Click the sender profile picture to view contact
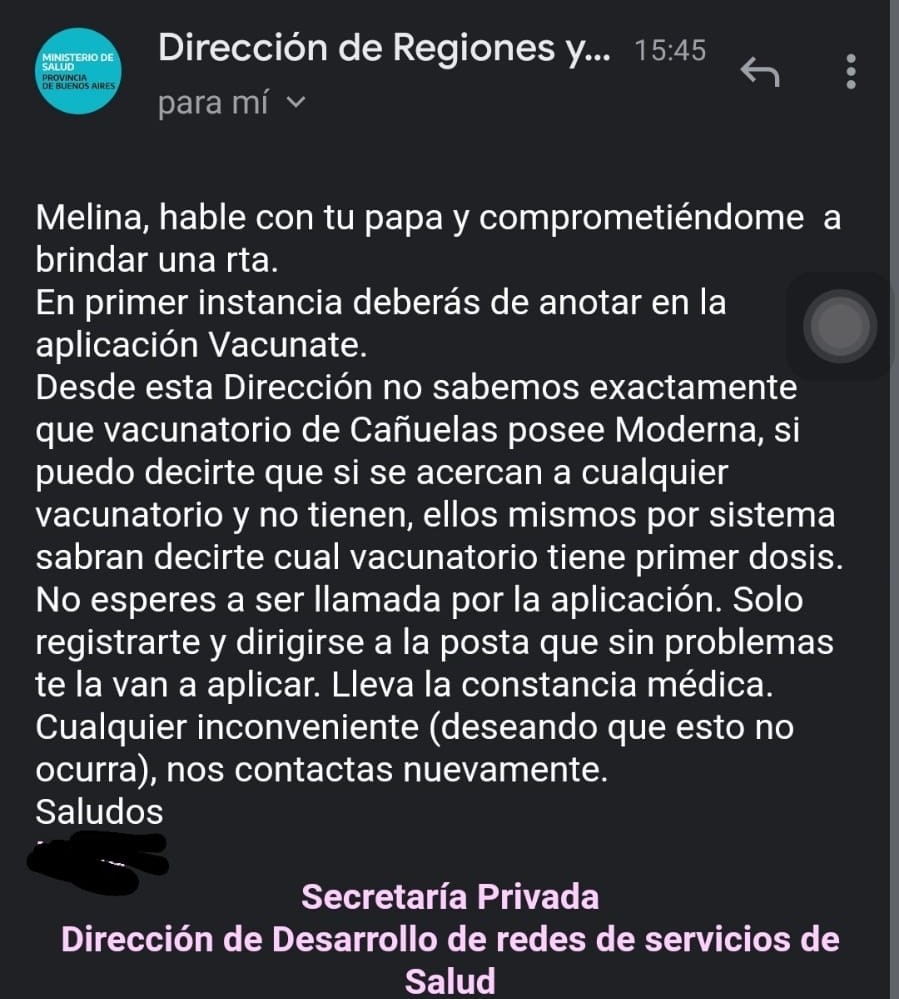Image resolution: width=899 pixels, height=999 pixels. click(x=78, y=72)
